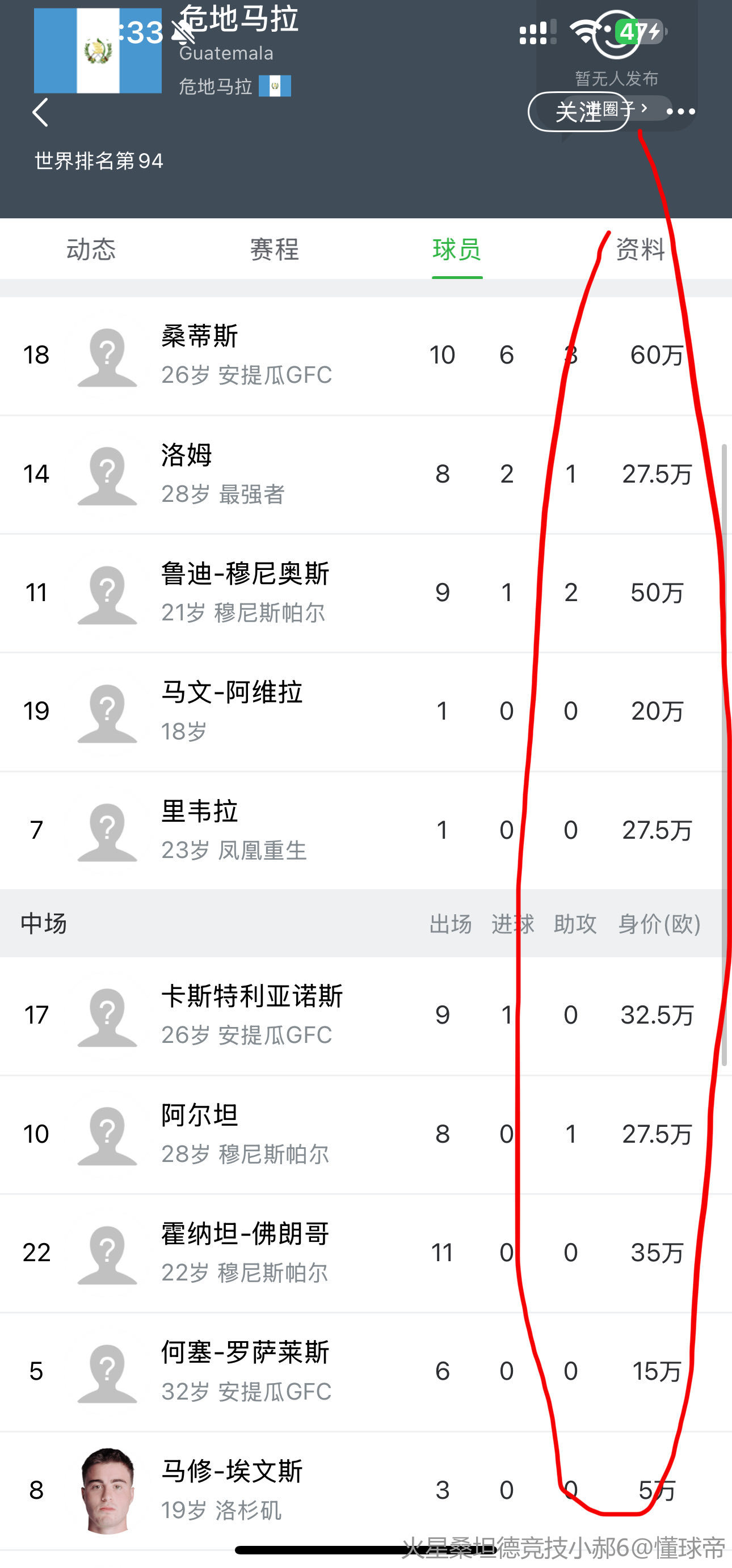The height and width of the screenshot is (1568, 732).
Task: View player 洛姆's details
Action: [243, 474]
